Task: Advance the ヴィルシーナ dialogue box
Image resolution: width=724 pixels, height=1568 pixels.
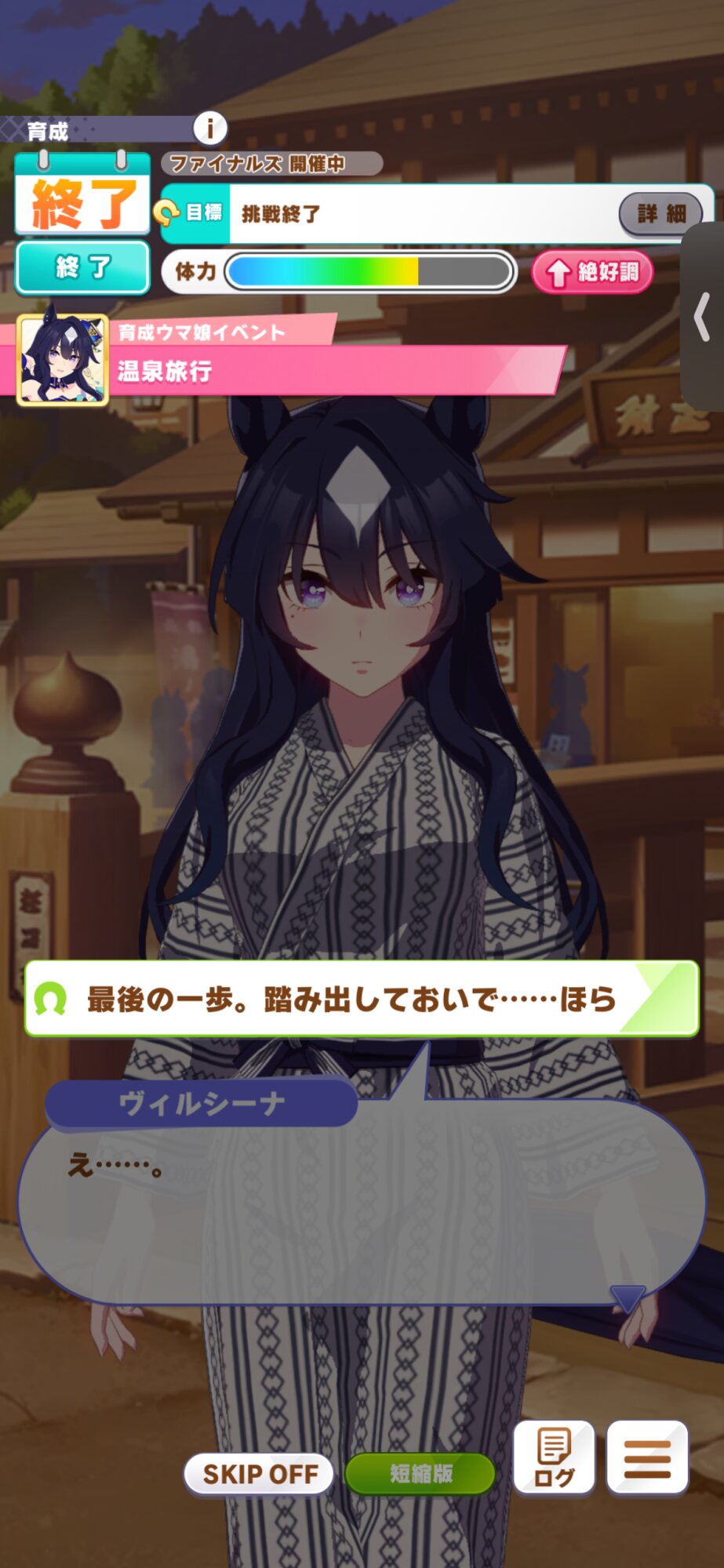Action: click(x=362, y=1200)
